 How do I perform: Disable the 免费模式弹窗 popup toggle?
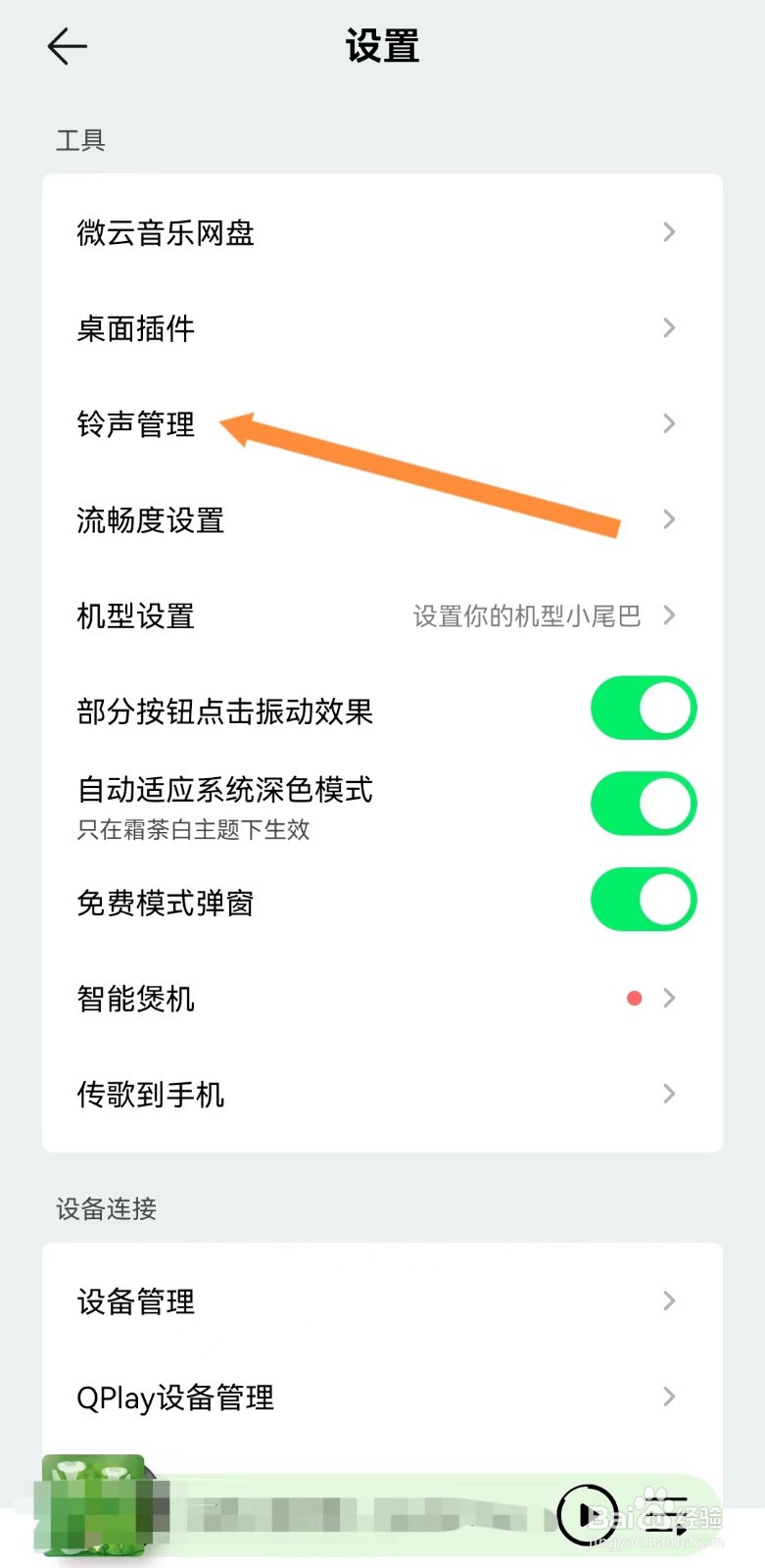pyautogui.click(x=643, y=900)
